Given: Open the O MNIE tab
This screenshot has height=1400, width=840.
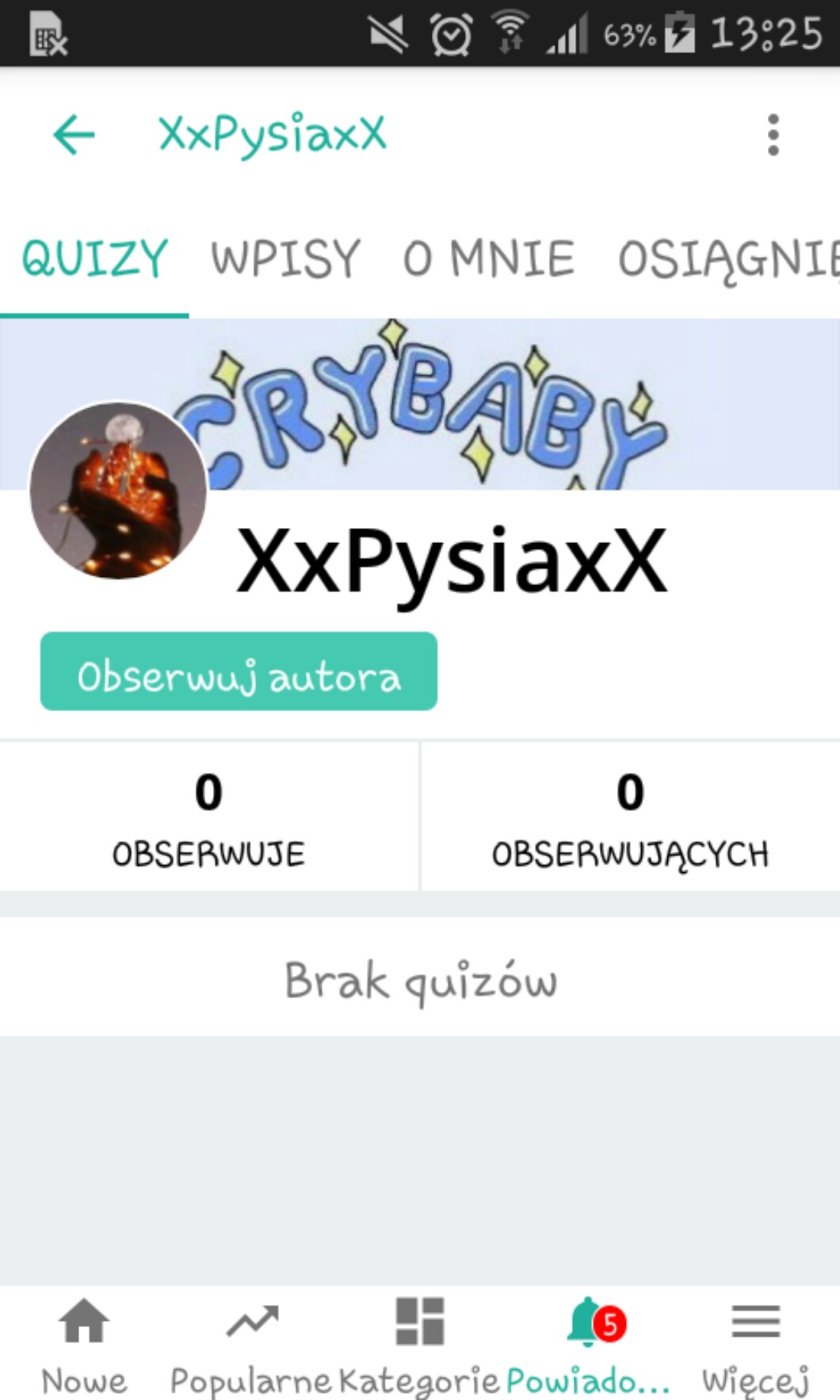Looking at the screenshot, I should (488, 259).
